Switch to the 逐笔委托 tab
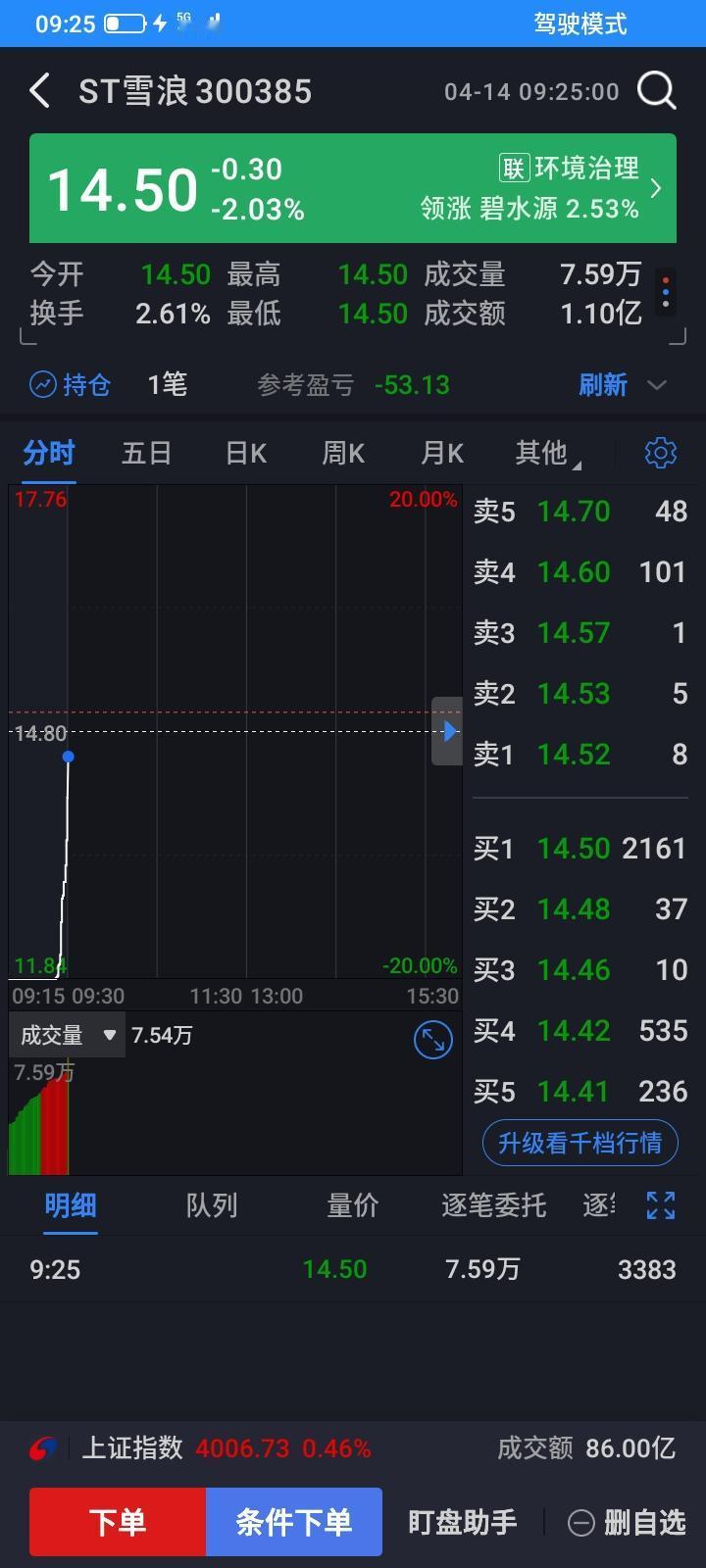 point(493,1205)
